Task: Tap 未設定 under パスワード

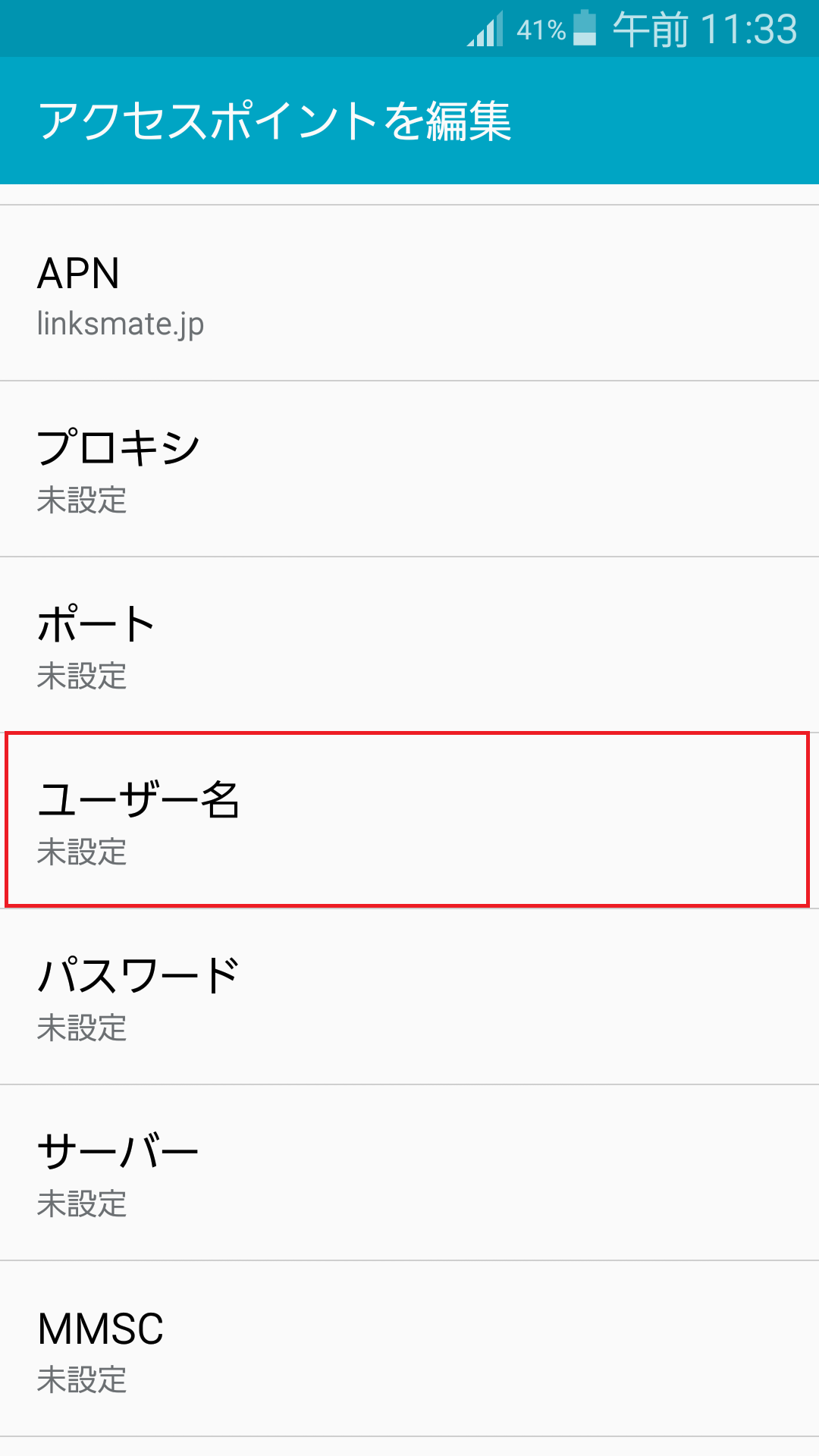Action: tap(82, 1029)
